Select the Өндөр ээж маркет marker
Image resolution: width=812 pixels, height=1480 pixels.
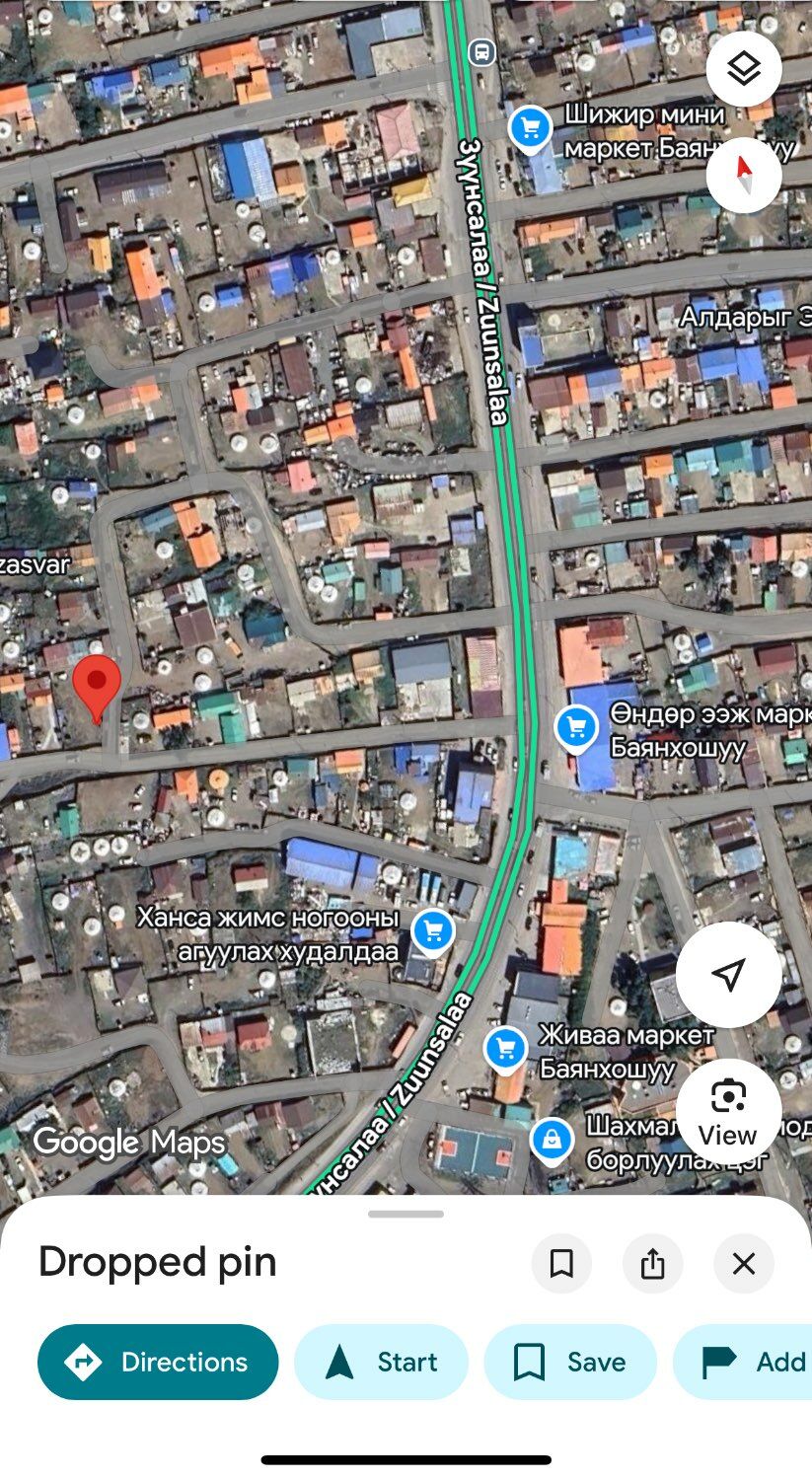[x=576, y=728]
